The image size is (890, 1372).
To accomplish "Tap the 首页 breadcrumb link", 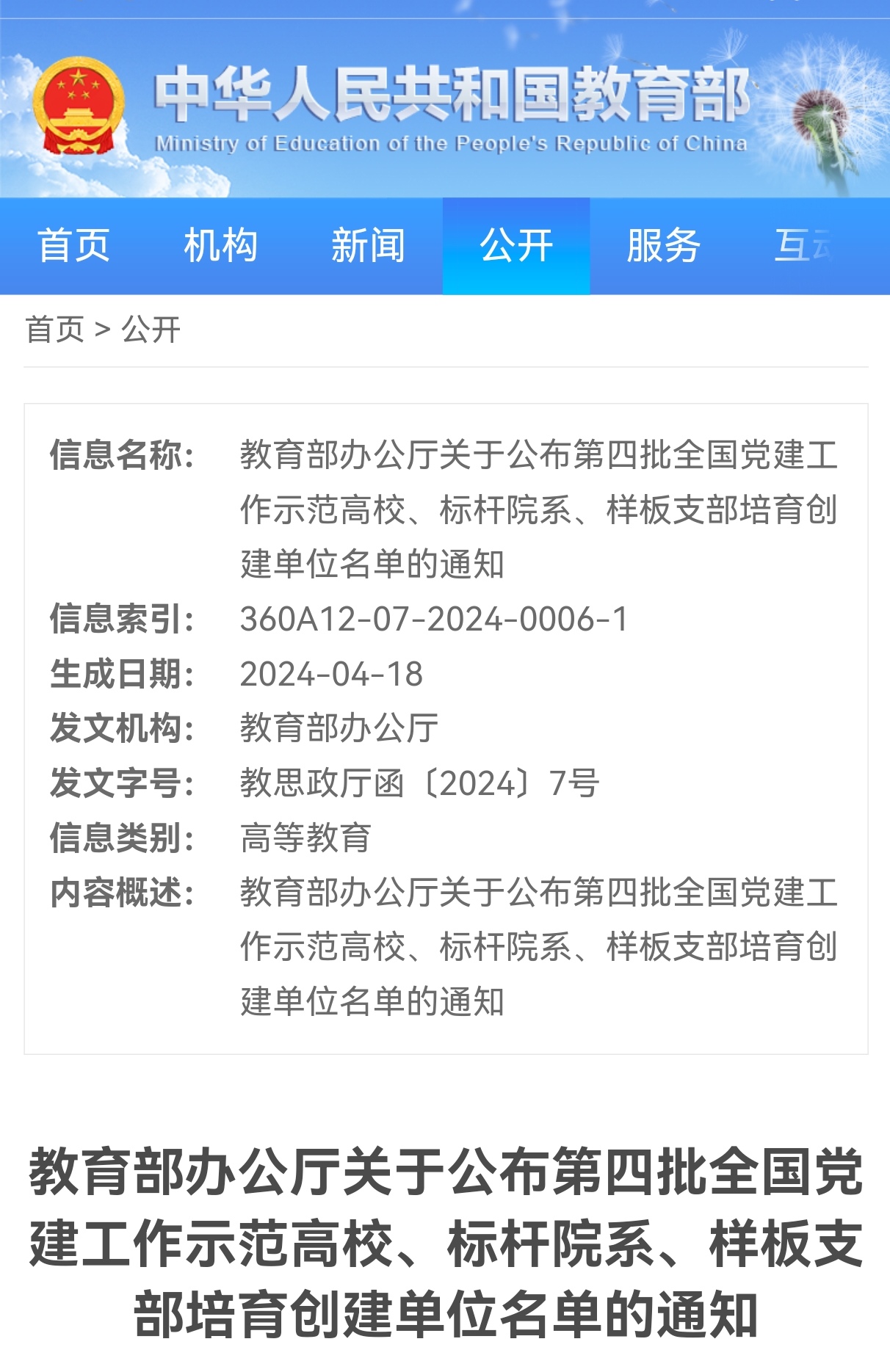I will (55, 330).
